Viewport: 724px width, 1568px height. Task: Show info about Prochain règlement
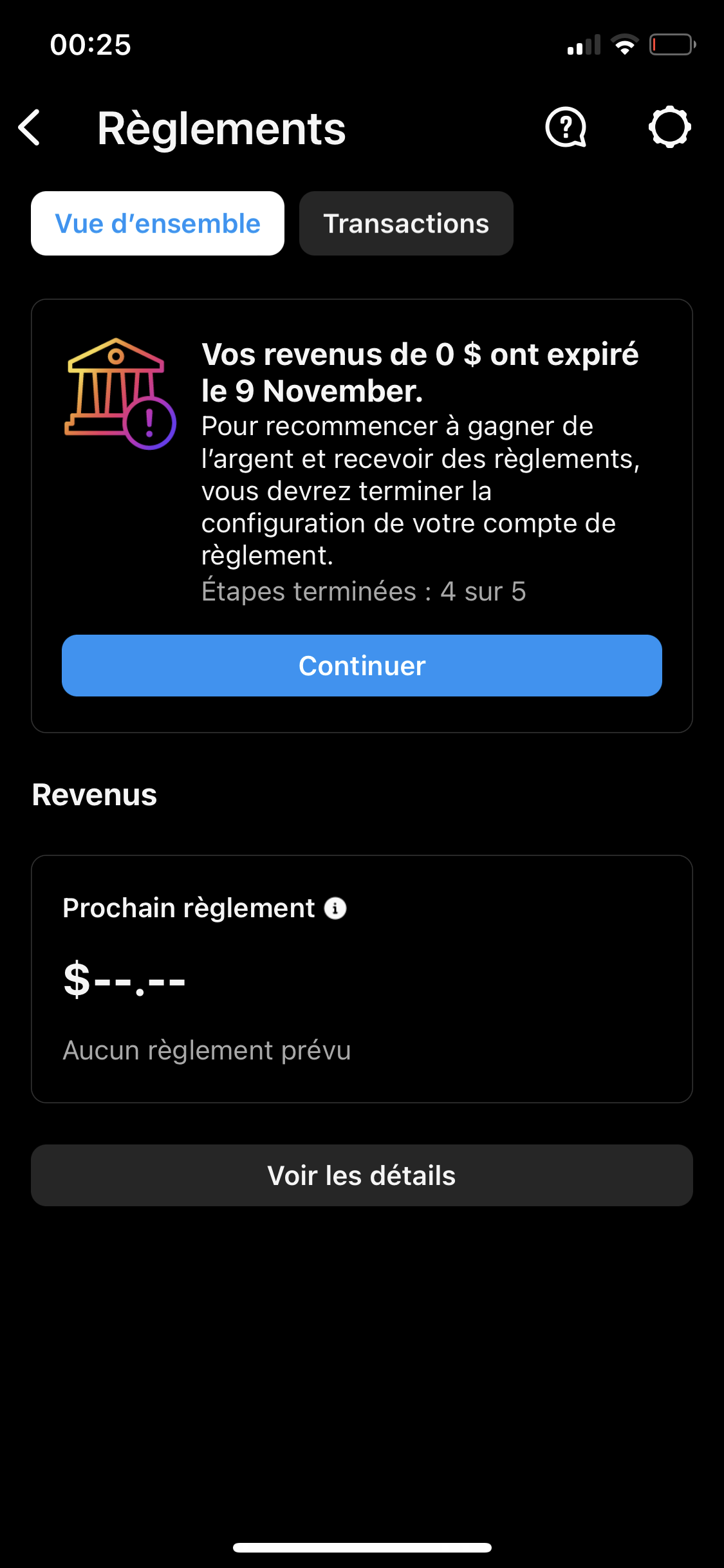[x=335, y=908]
